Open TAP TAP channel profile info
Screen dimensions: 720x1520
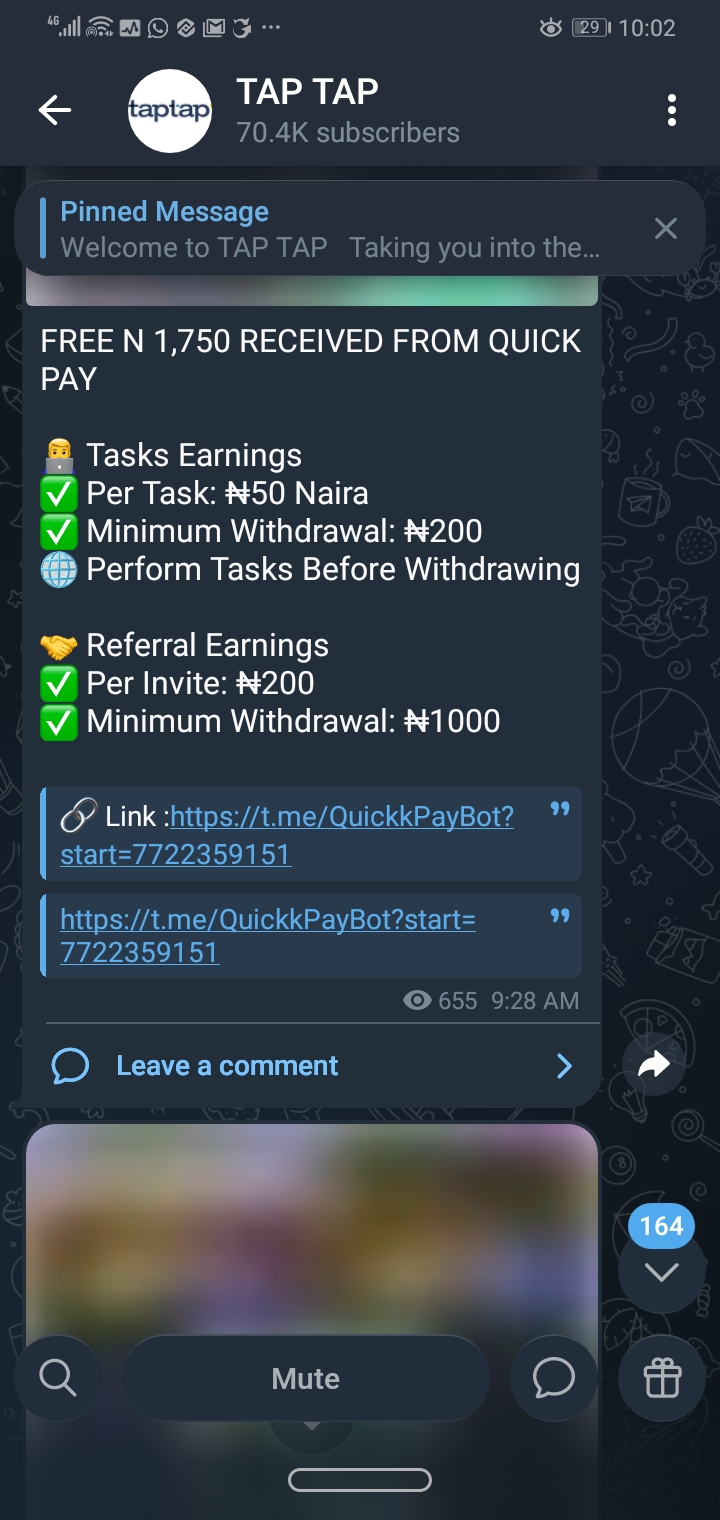[346, 111]
